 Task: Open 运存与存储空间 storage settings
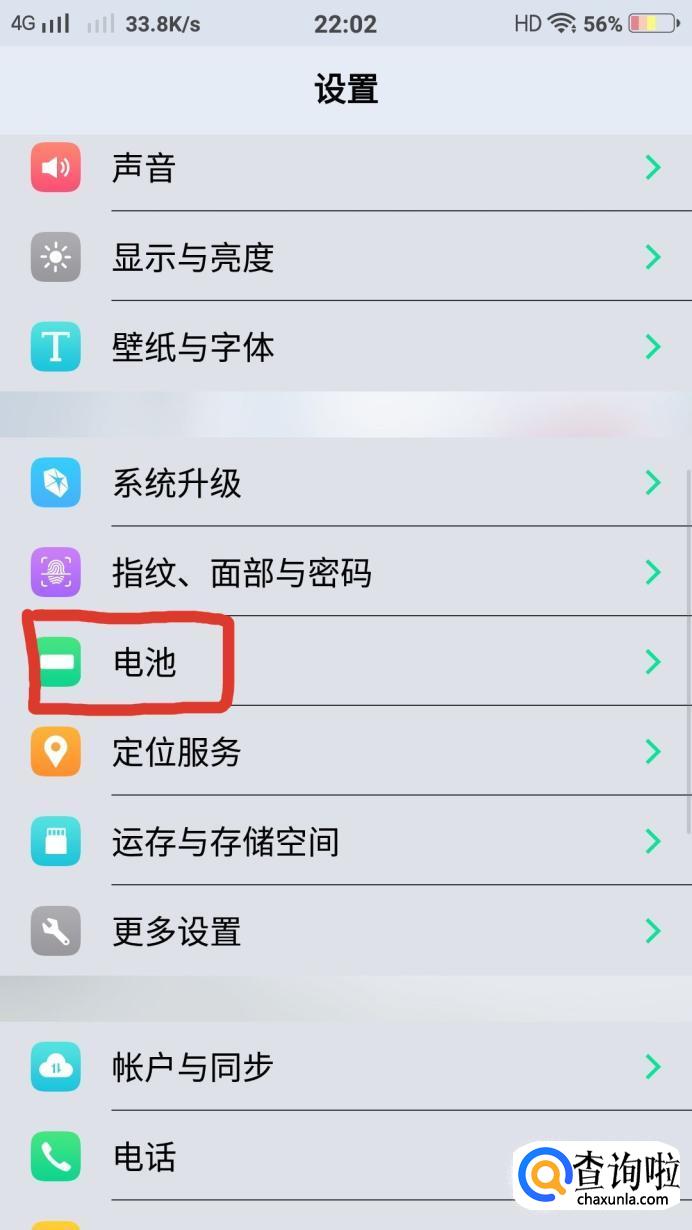click(x=345, y=842)
